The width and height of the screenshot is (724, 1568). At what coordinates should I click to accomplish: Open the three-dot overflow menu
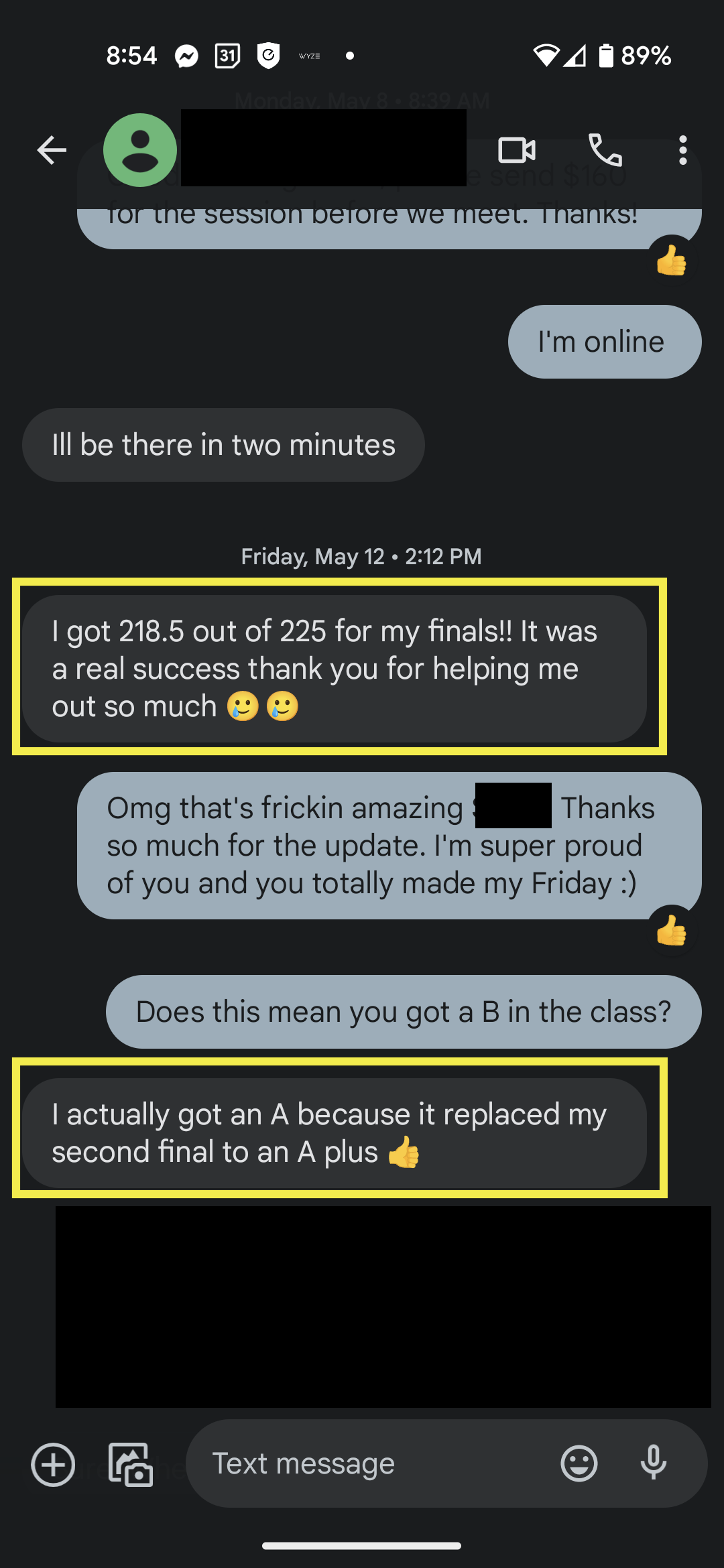pos(682,150)
